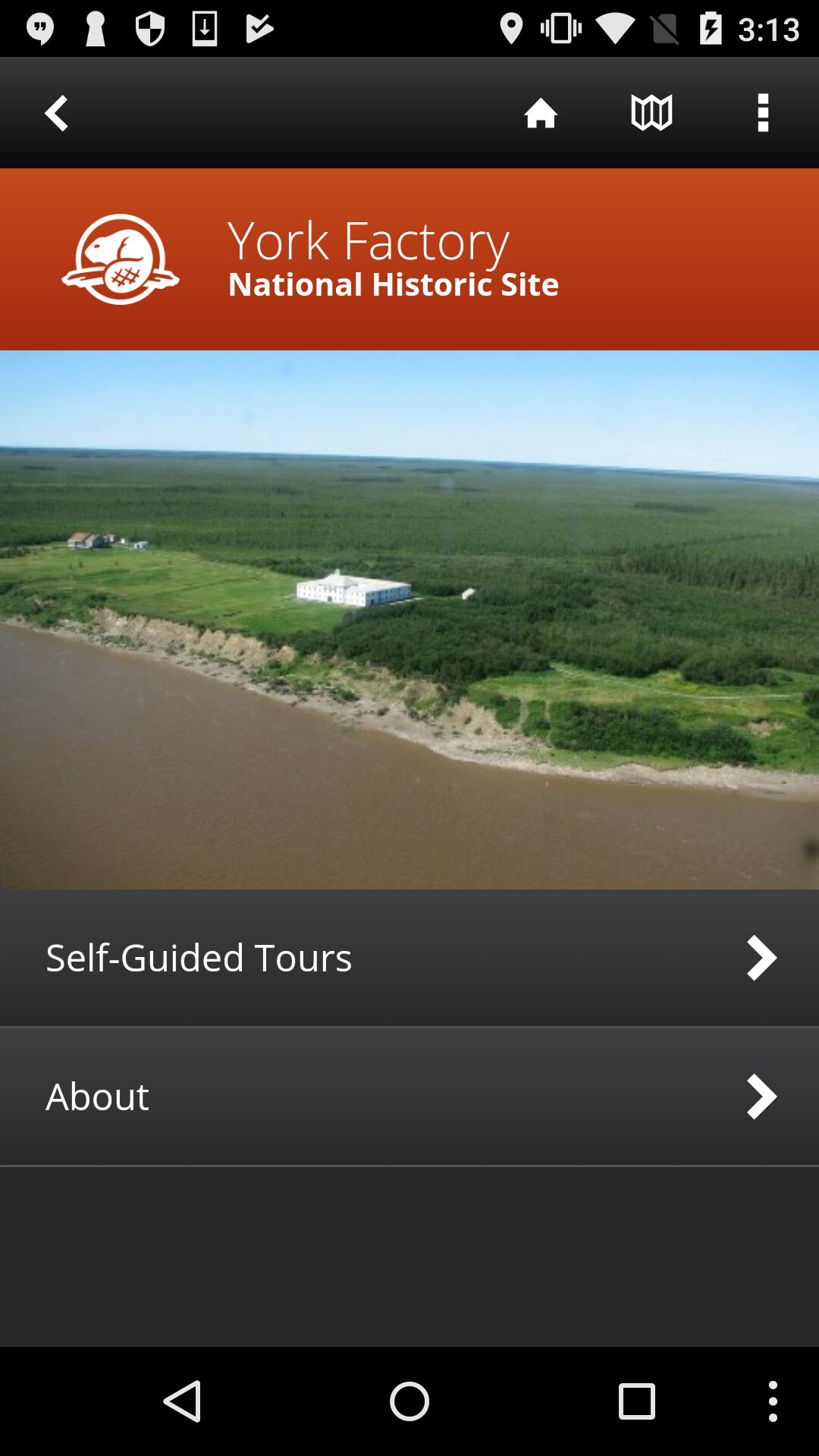Tap the system back button

click(x=183, y=1401)
